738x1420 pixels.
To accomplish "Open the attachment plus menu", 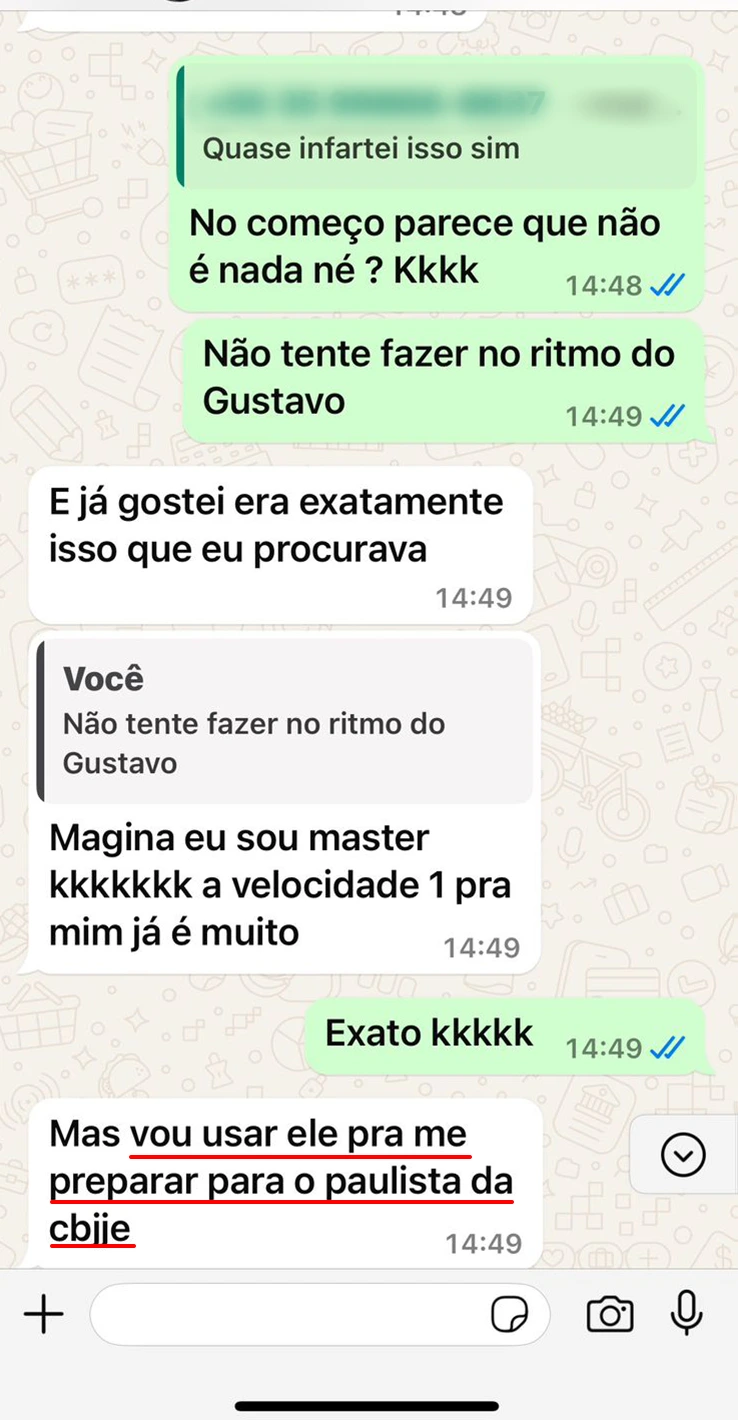I will tap(43, 1314).
